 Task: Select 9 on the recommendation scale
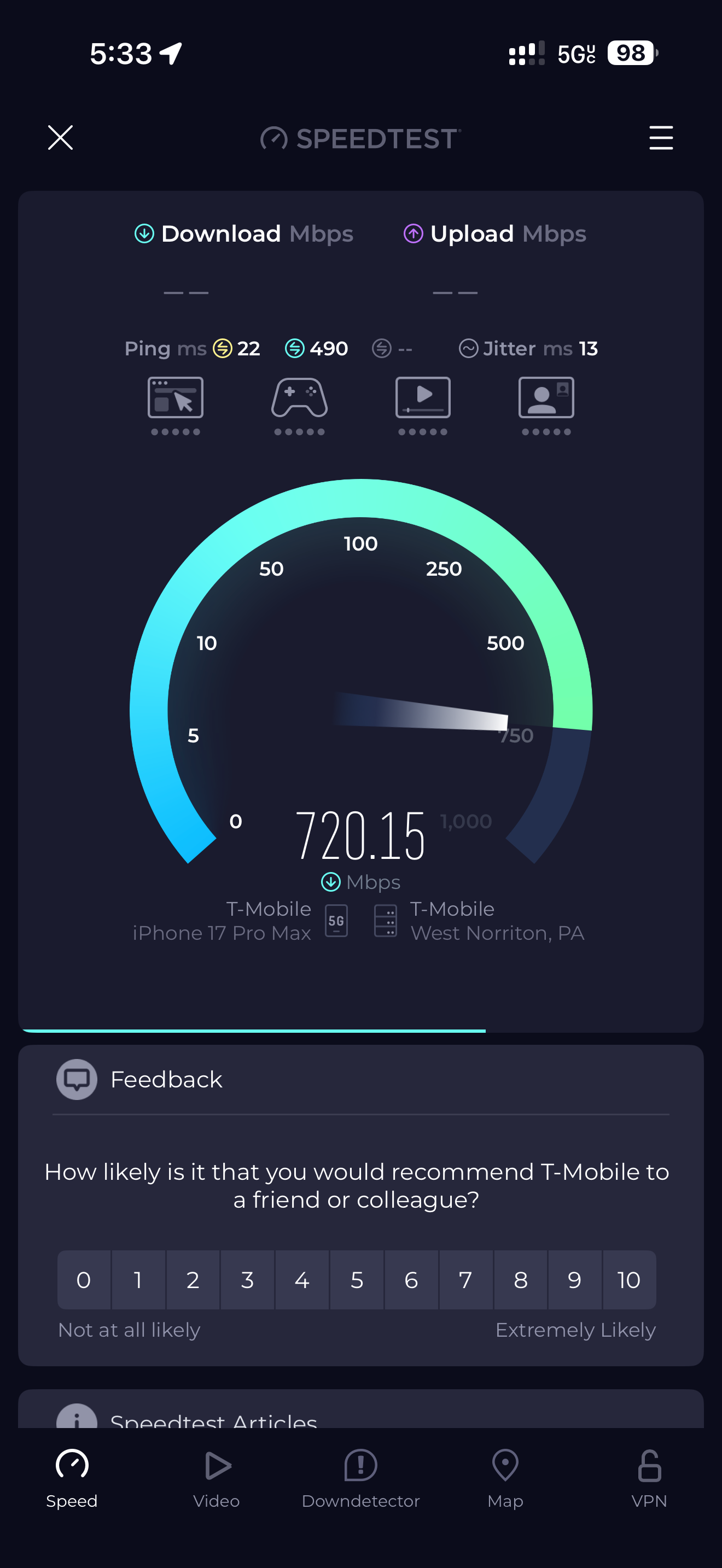[x=575, y=1279]
